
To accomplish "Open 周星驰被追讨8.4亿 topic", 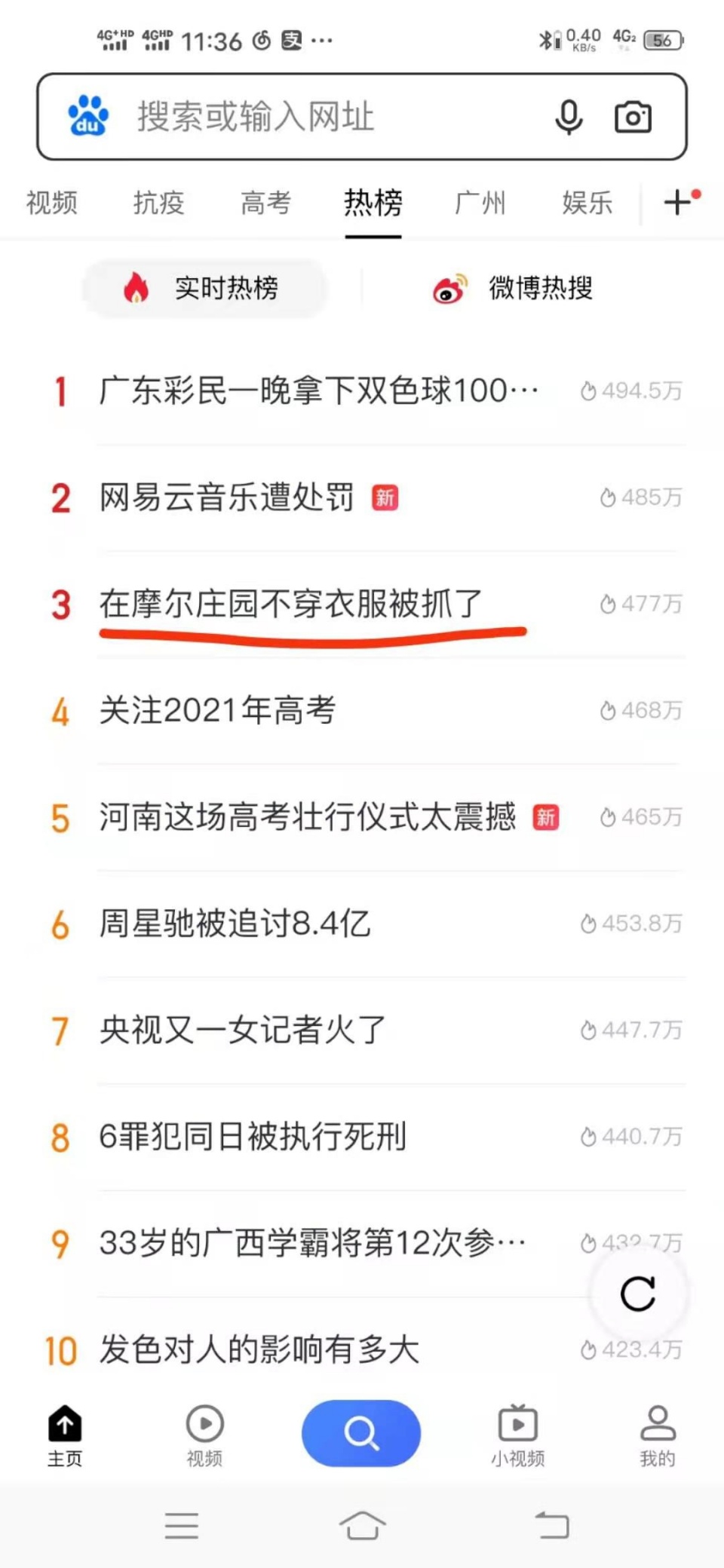I will pyautogui.click(x=235, y=923).
